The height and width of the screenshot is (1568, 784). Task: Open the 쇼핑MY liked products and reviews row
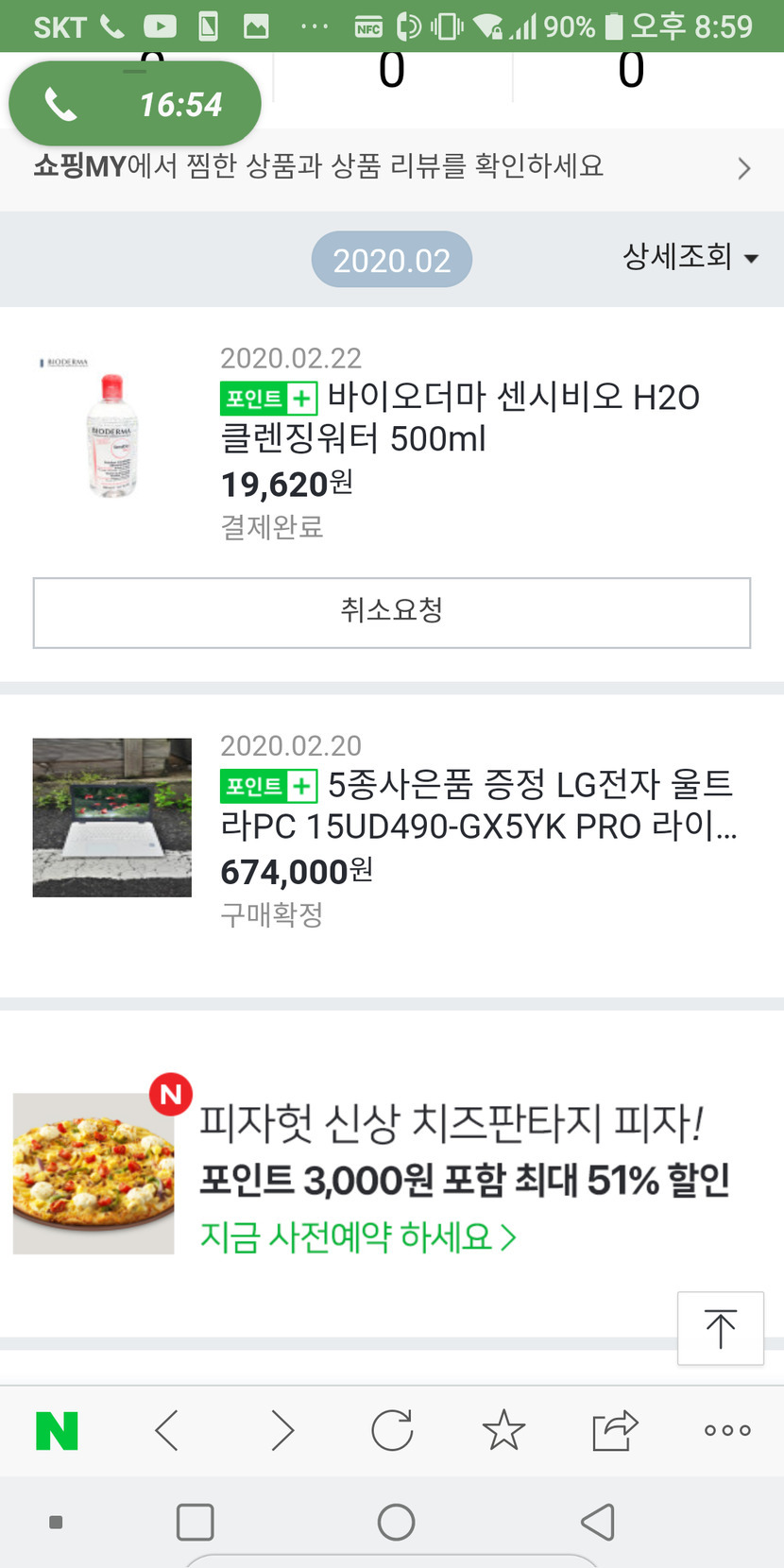click(x=391, y=167)
